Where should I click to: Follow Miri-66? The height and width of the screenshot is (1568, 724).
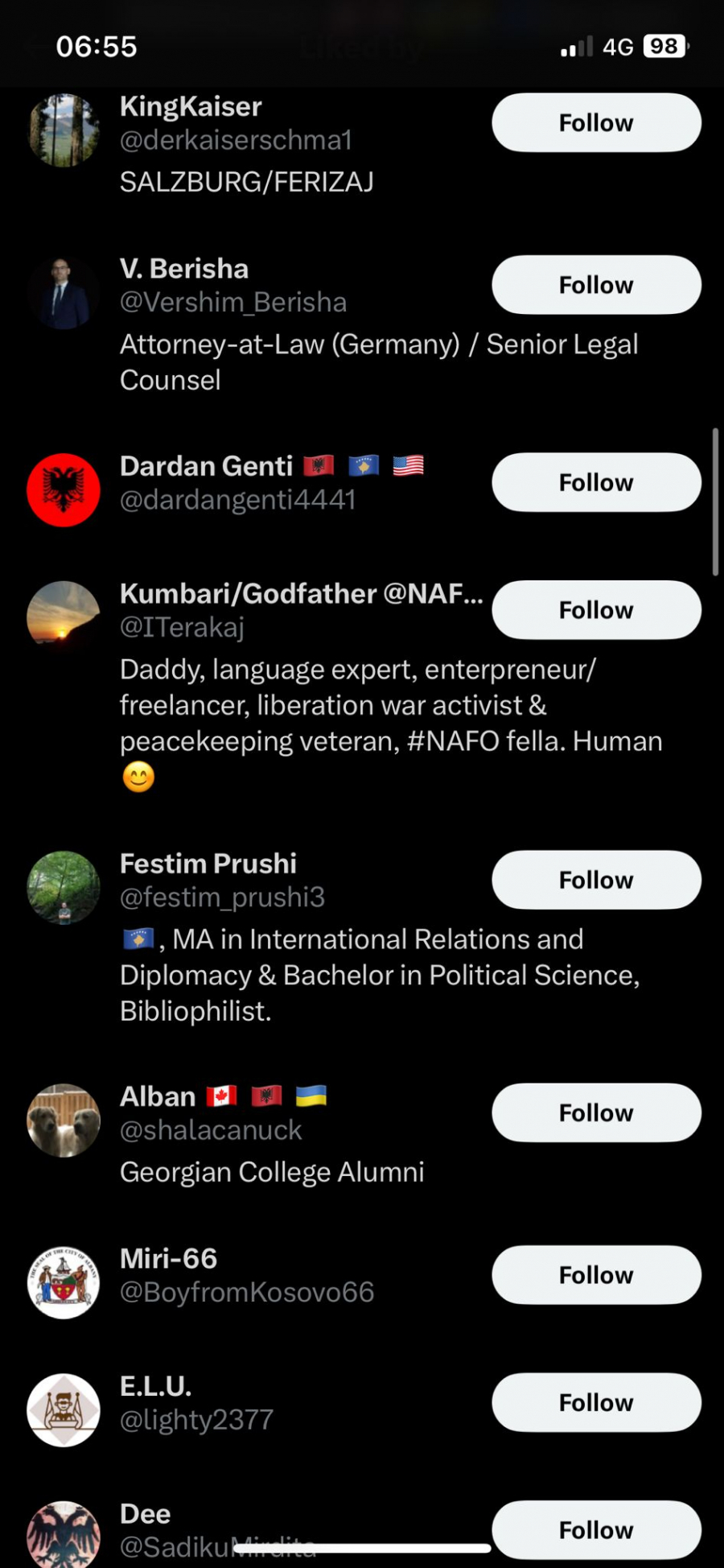coord(596,1275)
